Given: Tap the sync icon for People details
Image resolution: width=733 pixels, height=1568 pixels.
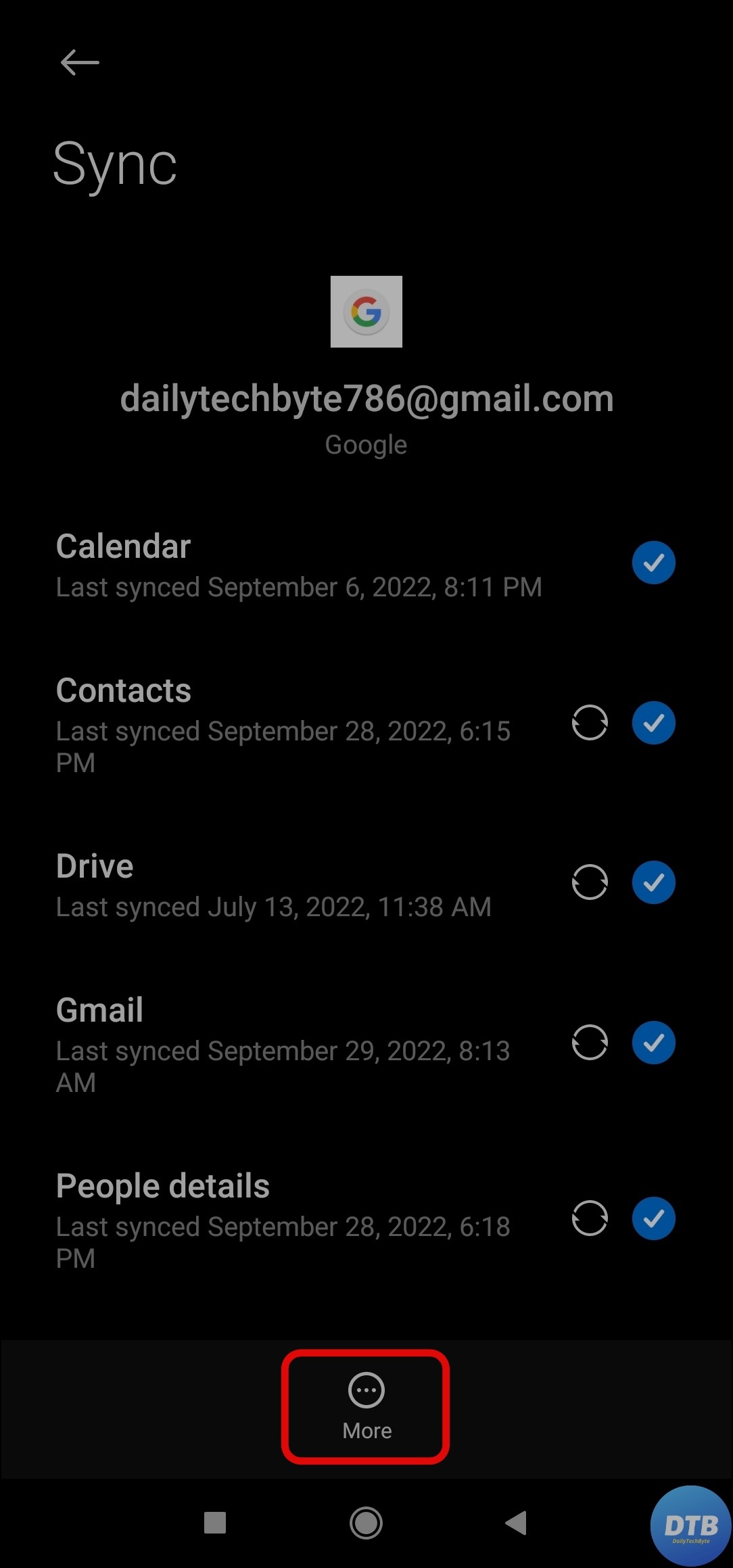Looking at the screenshot, I should 590,1218.
